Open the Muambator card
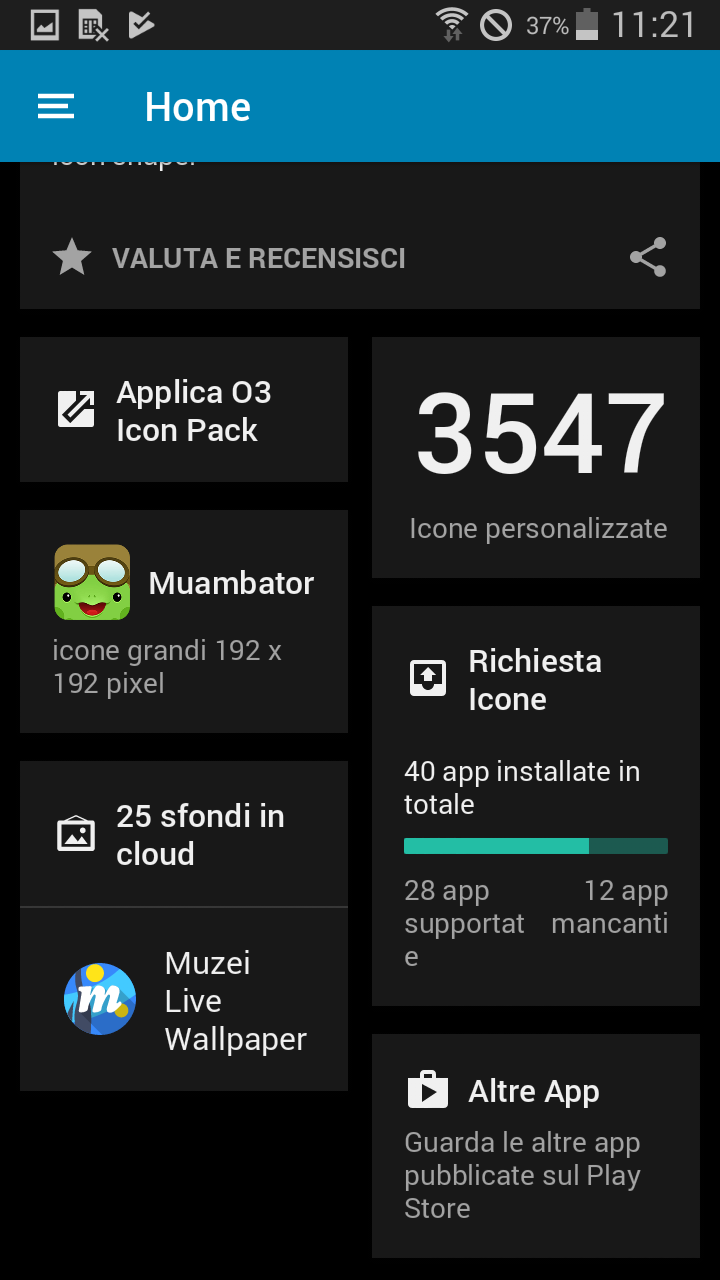 [184, 621]
